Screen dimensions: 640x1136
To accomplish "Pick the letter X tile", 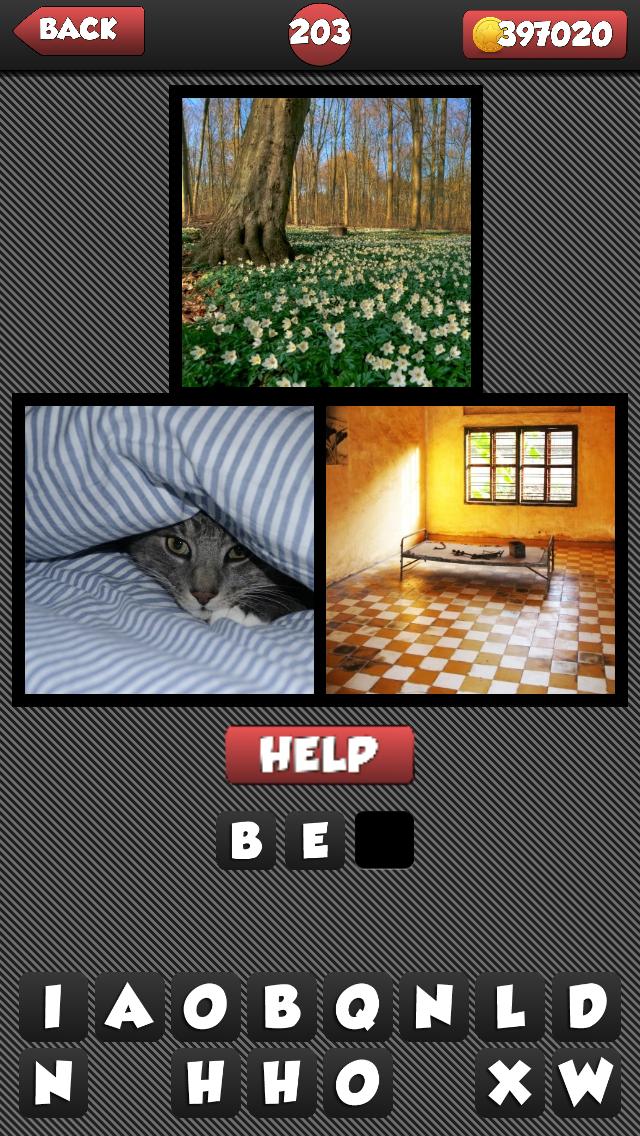I will [x=509, y=1082].
